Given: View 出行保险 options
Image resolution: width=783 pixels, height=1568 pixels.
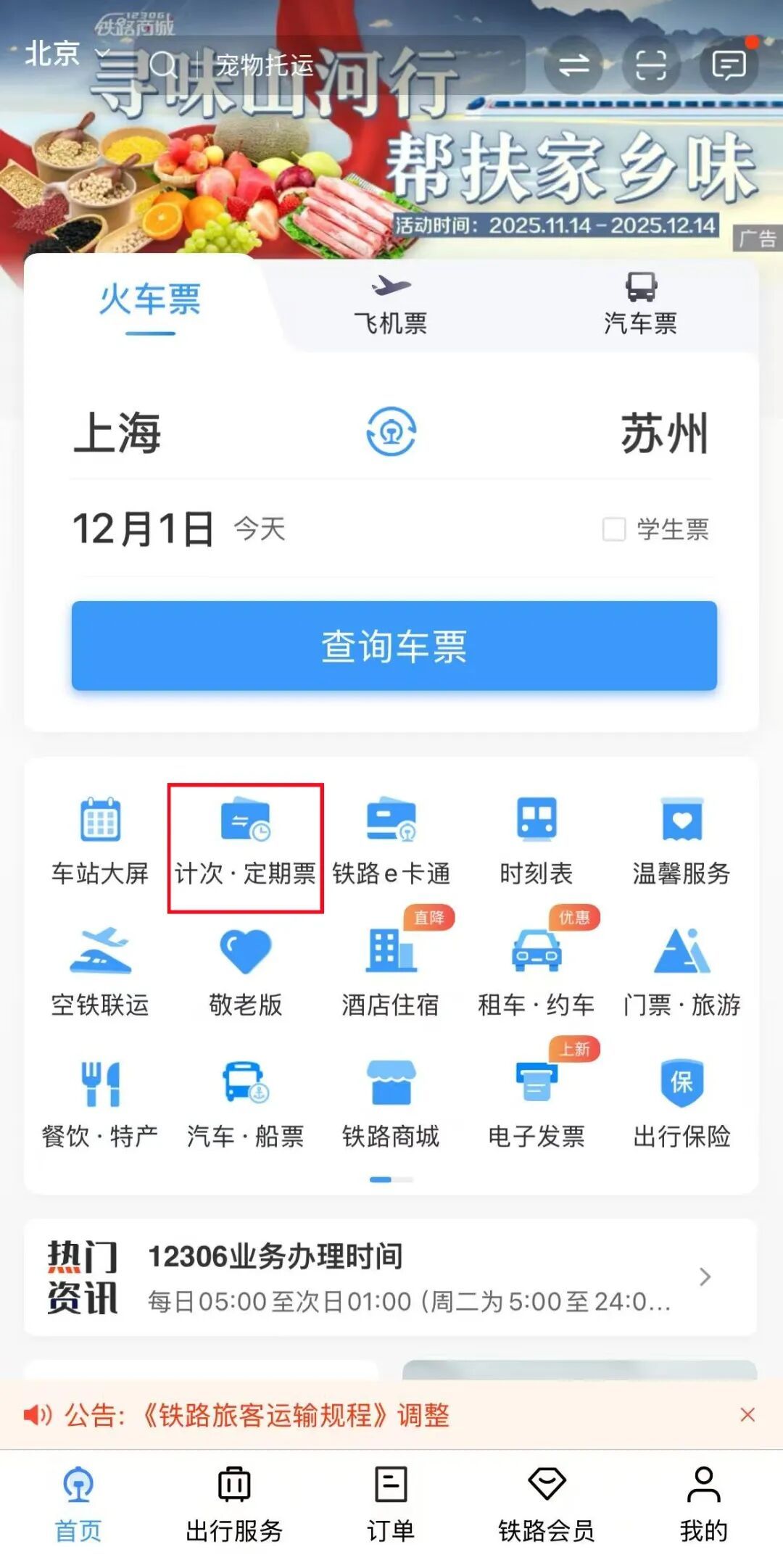Looking at the screenshot, I should (680, 1102).
